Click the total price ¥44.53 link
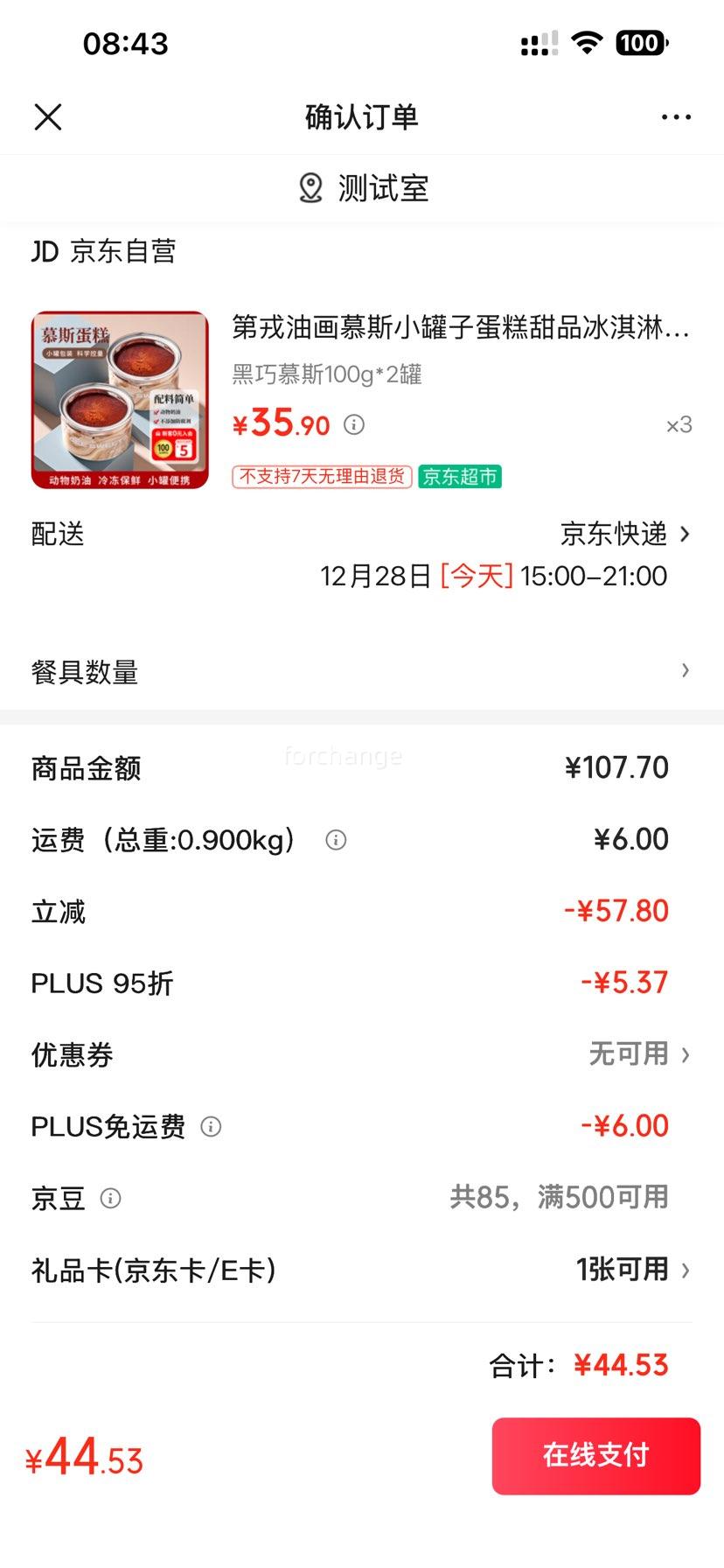 click(621, 1365)
